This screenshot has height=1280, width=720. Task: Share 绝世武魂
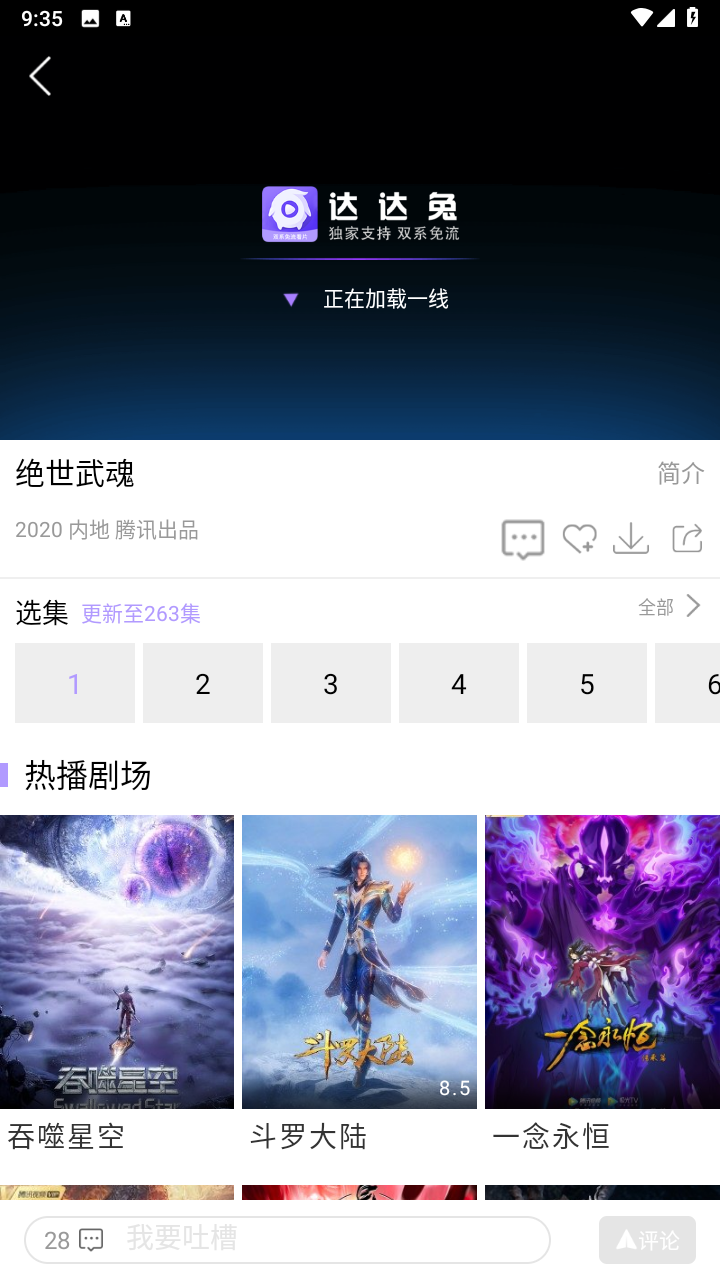(687, 539)
